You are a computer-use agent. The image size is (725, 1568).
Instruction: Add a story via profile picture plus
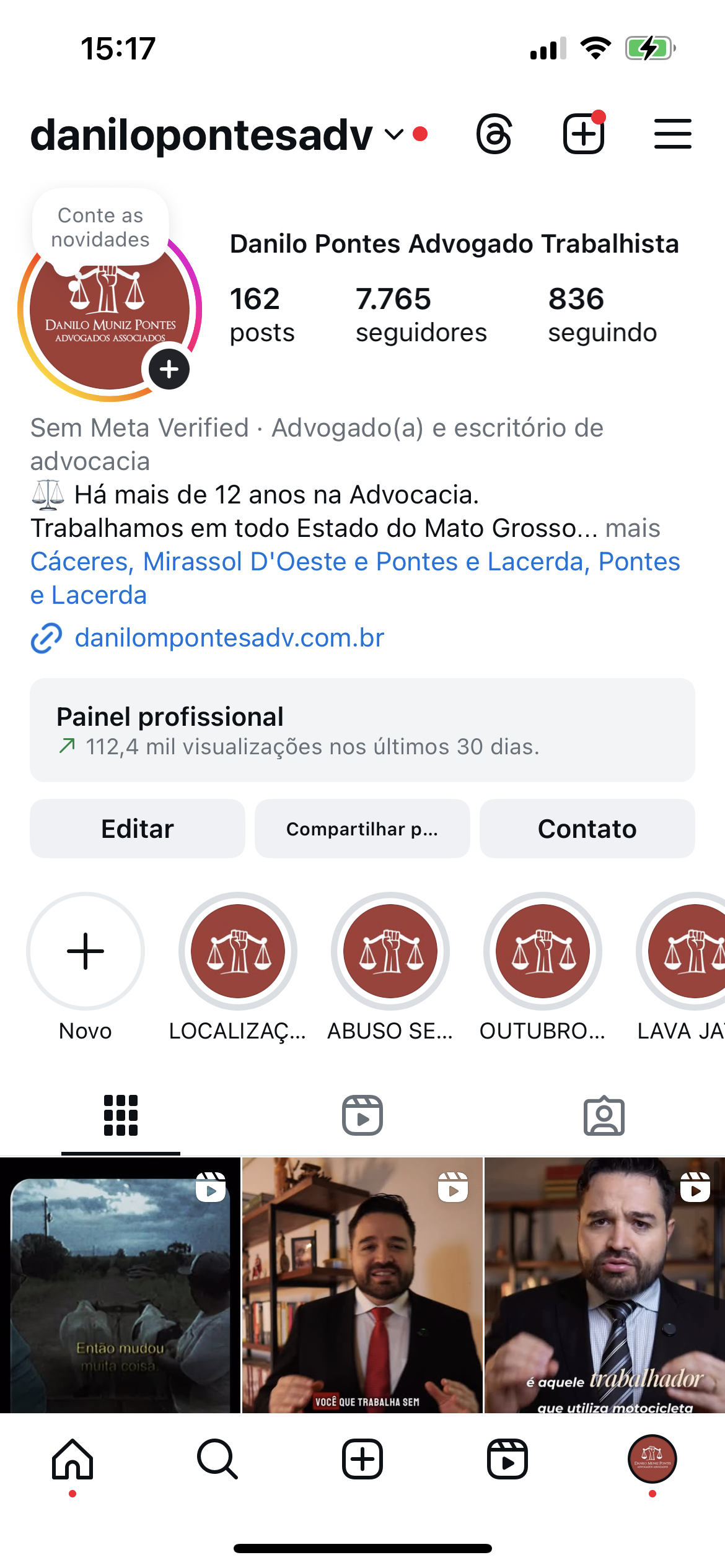[x=169, y=370]
